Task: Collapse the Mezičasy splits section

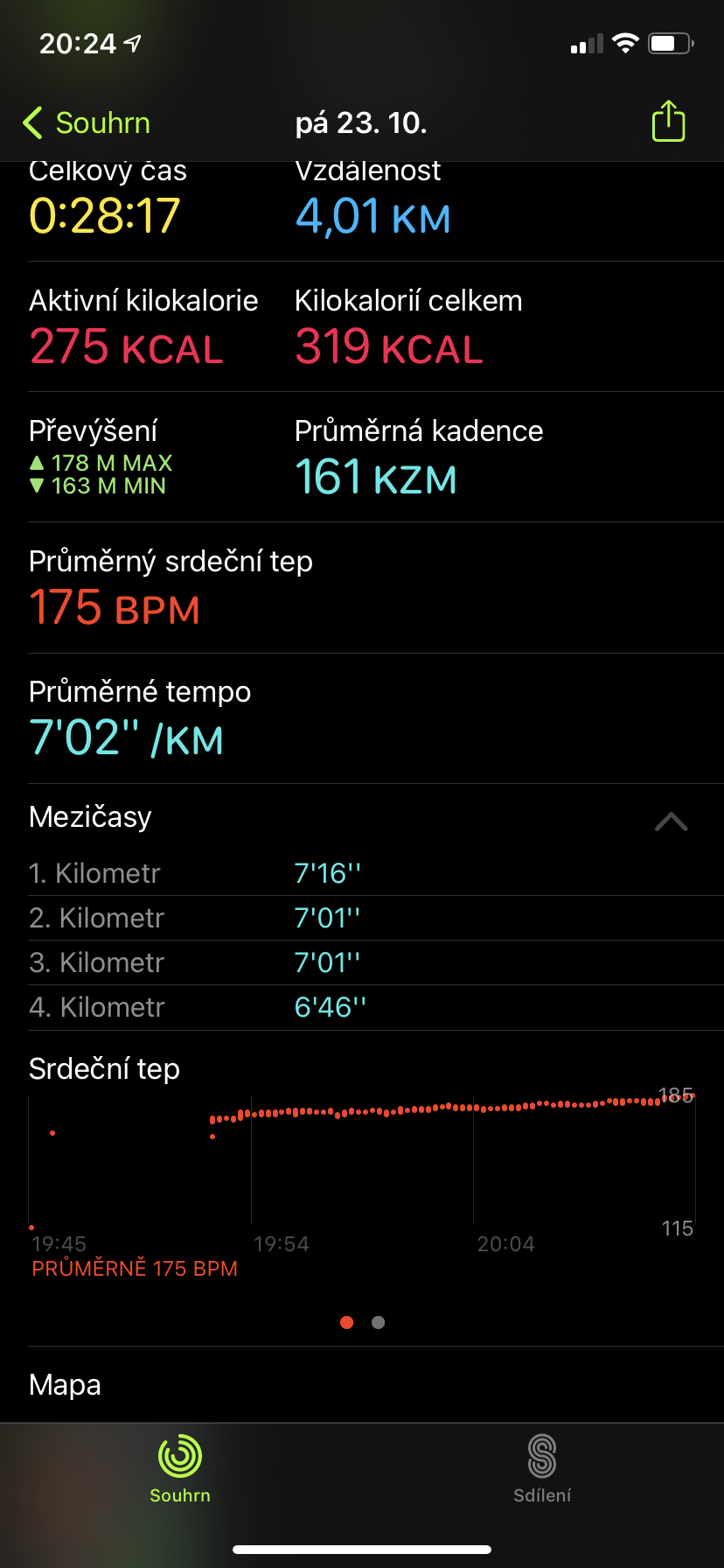Action: pos(671,821)
